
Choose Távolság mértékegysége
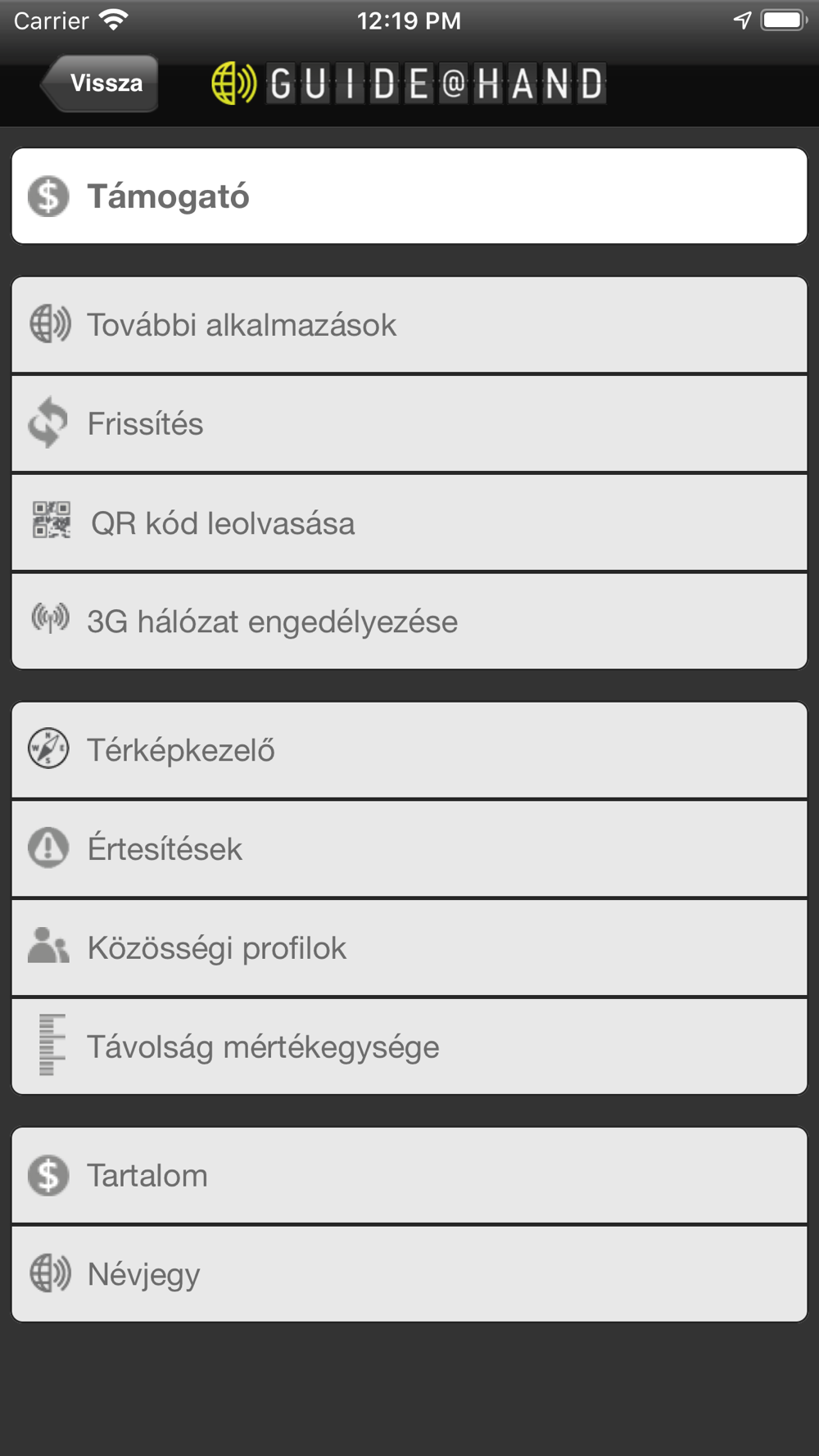point(409,1047)
